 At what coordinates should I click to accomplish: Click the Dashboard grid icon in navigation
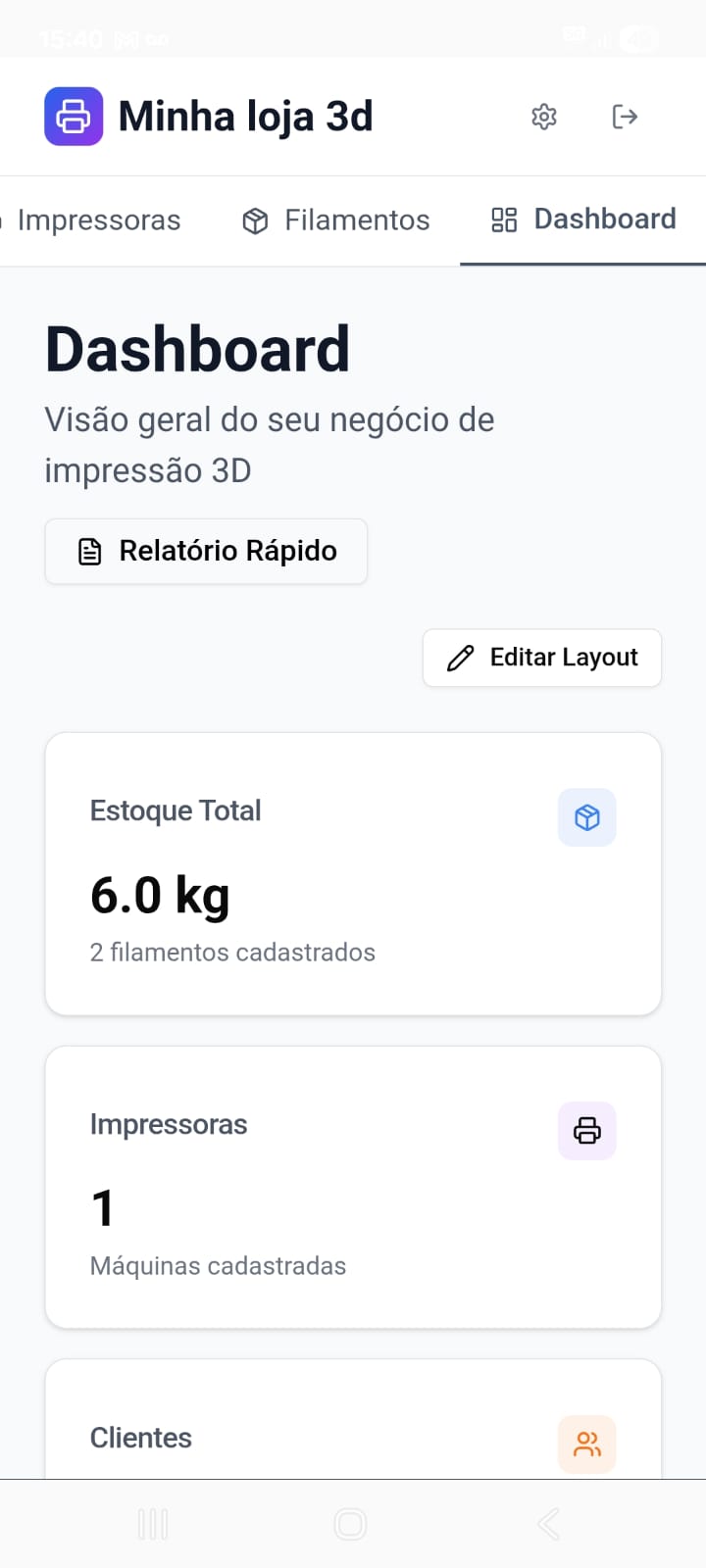504,220
